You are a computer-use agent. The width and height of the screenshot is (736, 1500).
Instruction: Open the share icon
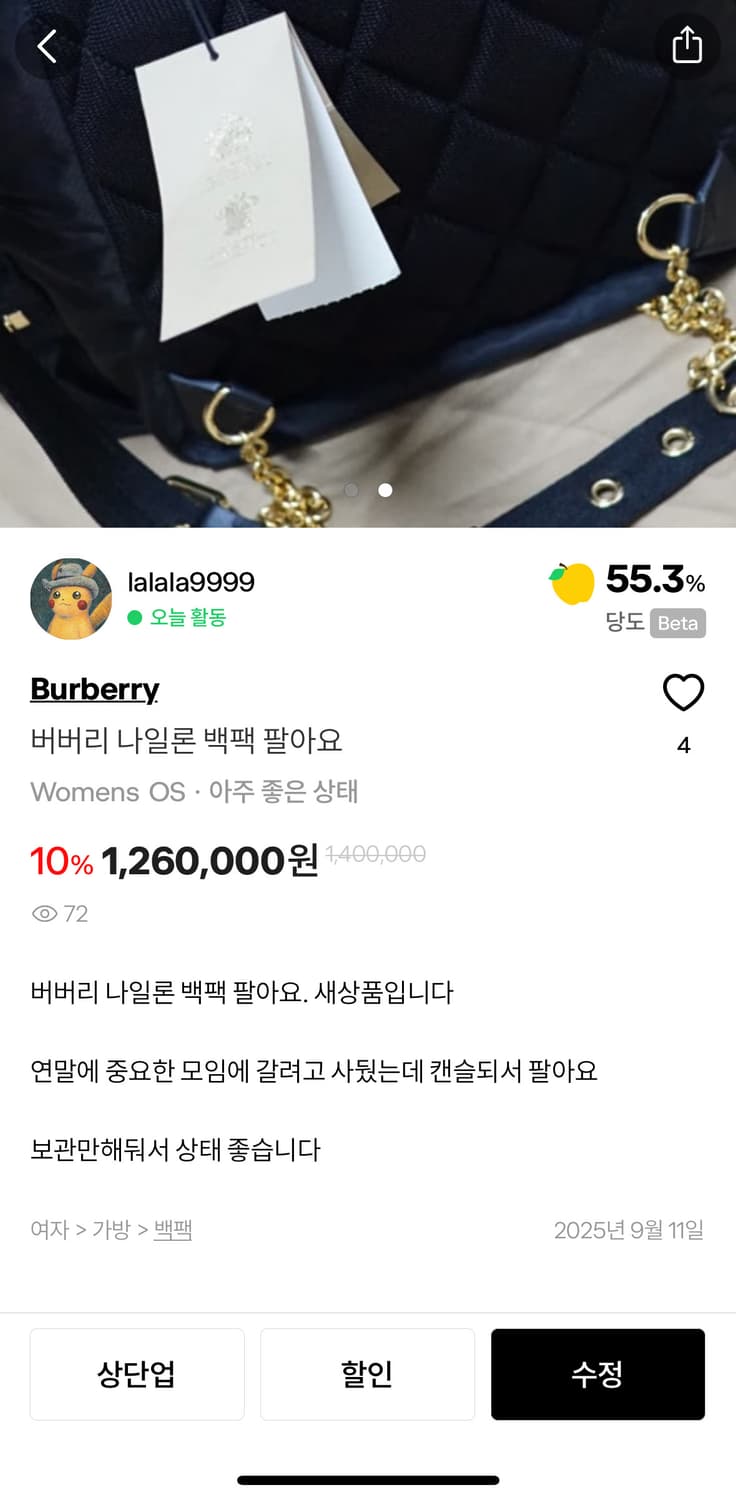coord(688,44)
